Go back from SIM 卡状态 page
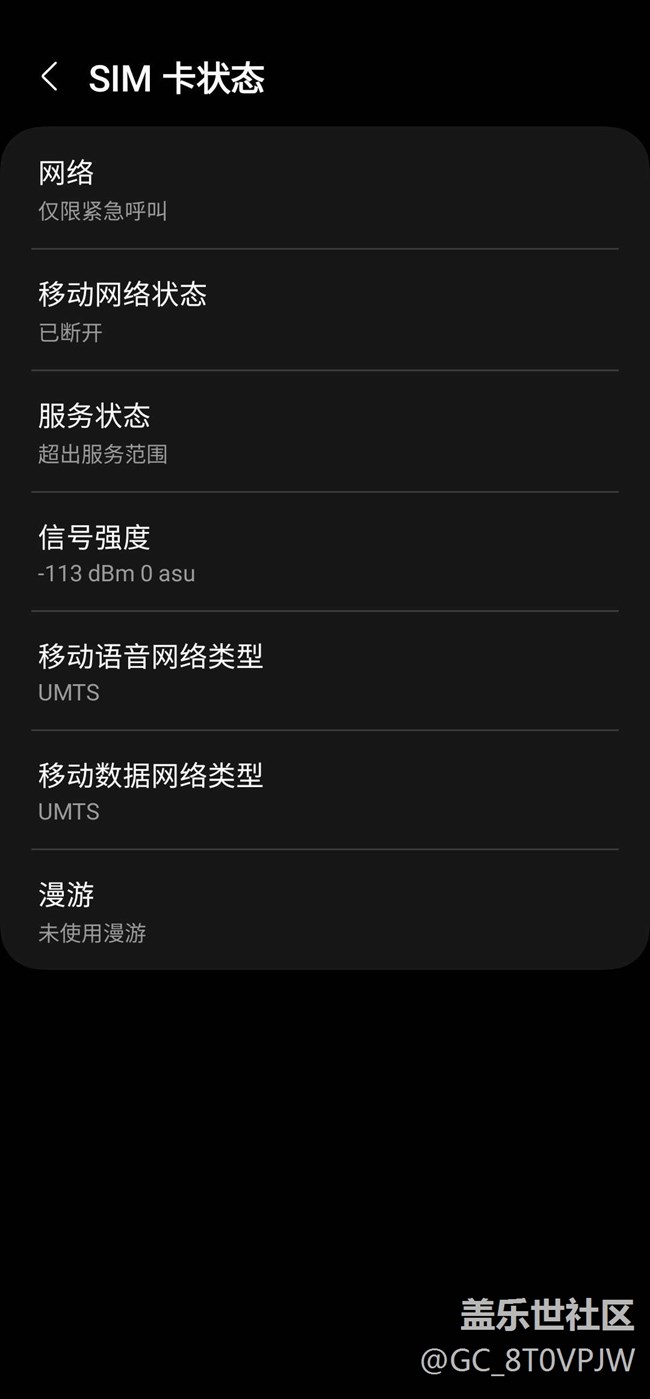The height and width of the screenshot is (1399, 650). 49,77
